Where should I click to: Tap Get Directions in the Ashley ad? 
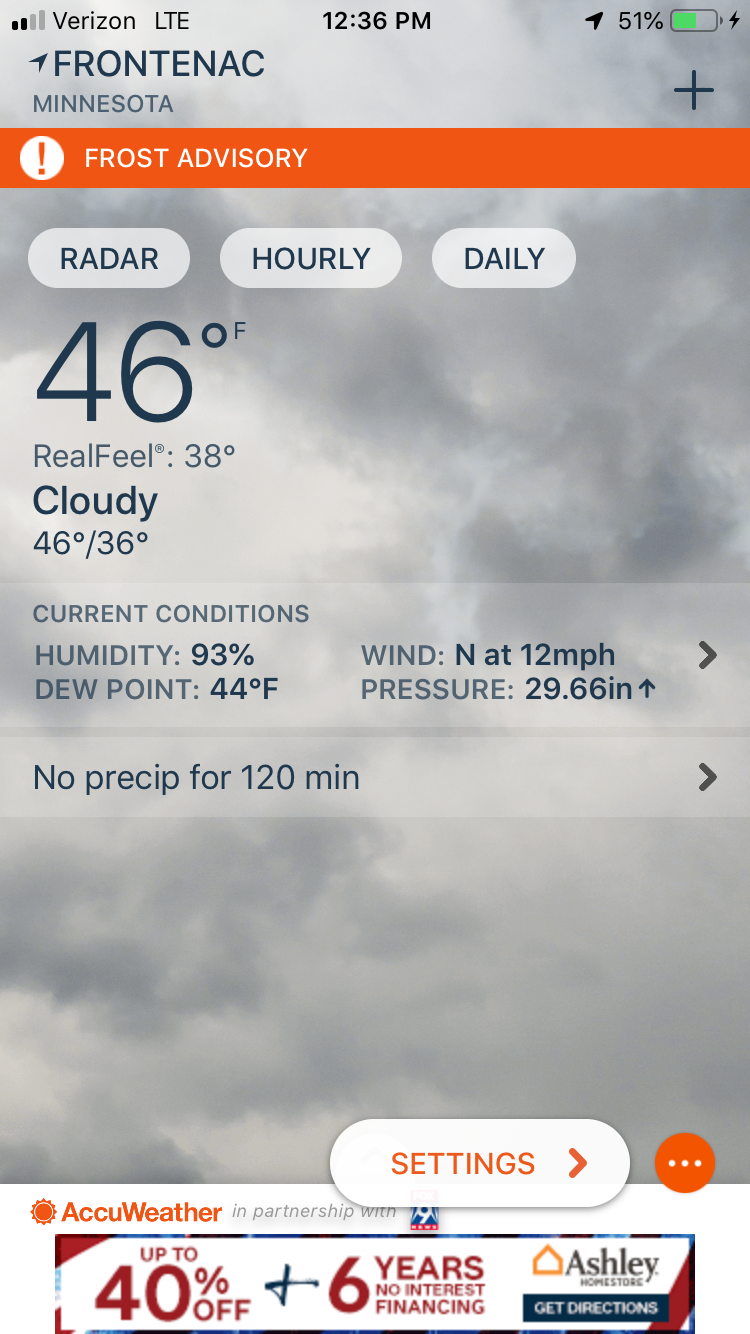(596, 1307)
